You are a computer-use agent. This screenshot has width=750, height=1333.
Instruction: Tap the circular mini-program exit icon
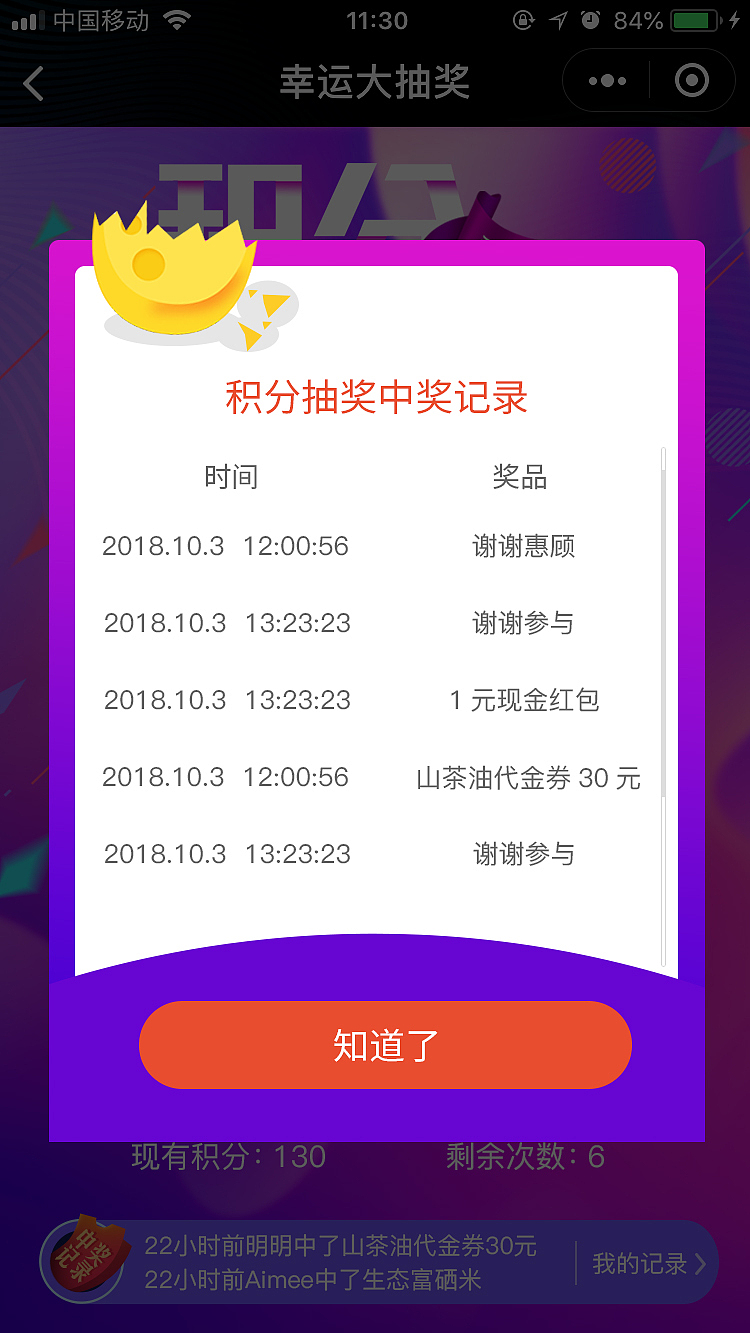point(691,82)
